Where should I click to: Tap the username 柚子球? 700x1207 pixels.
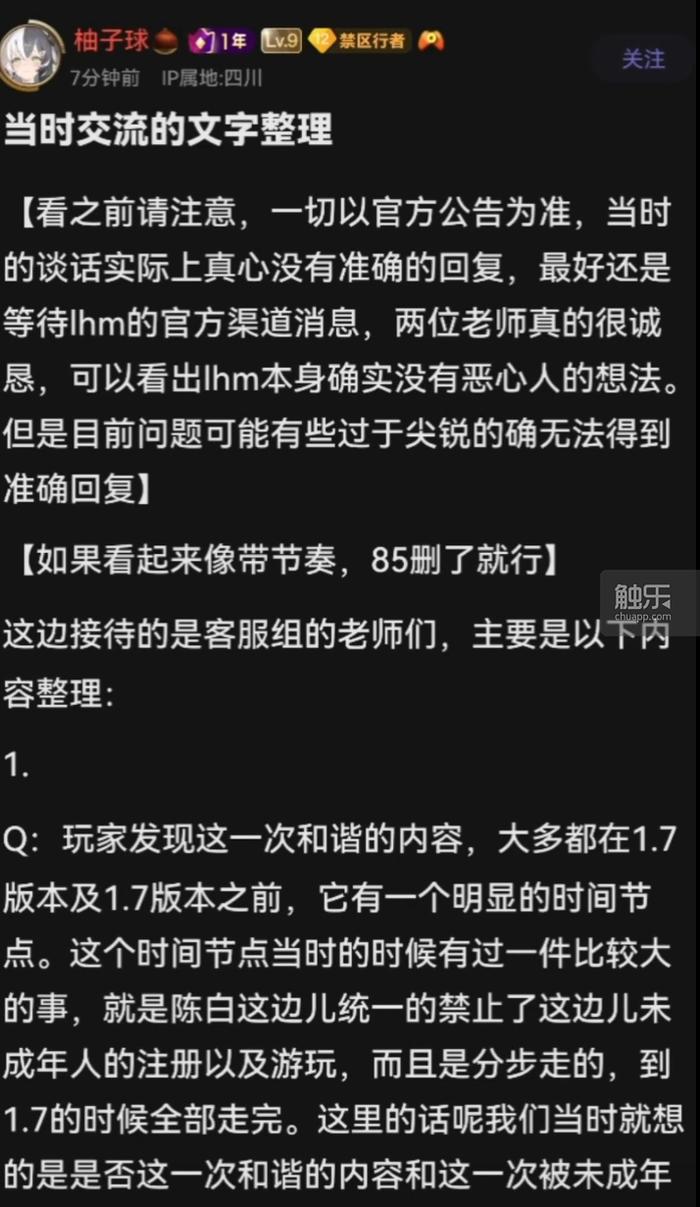click(112, 40)
